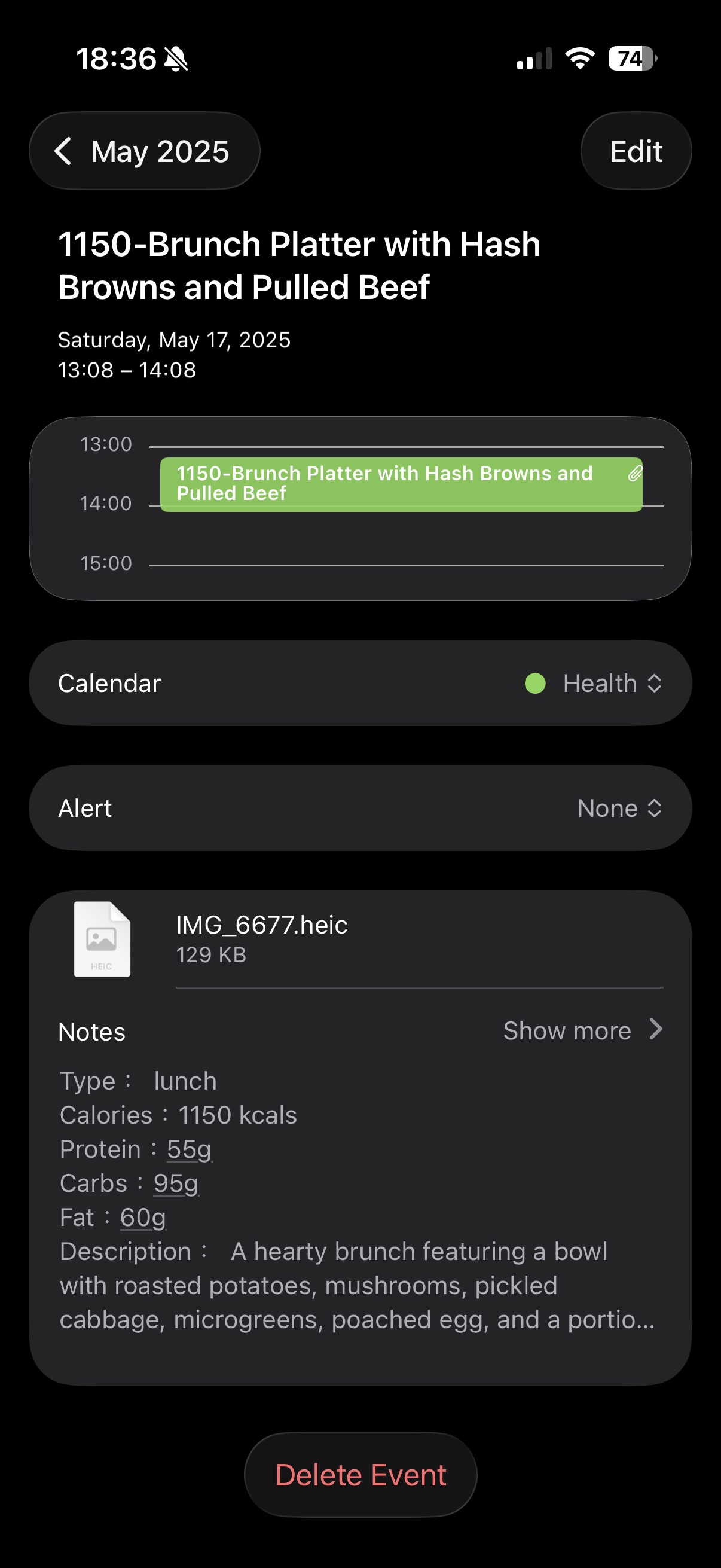The width and height of the screenshot is (721, 1568).
Task: Tap the muted notifications bell in the status bar
Action: pyautogui.click(x=175, y=59)
